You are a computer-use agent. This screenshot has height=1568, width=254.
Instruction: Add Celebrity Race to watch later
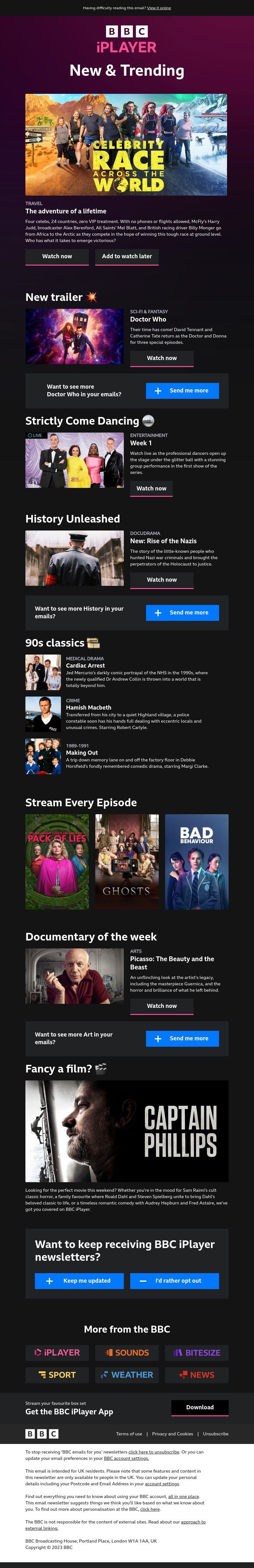pyautogui.click(x=127, y=256)
